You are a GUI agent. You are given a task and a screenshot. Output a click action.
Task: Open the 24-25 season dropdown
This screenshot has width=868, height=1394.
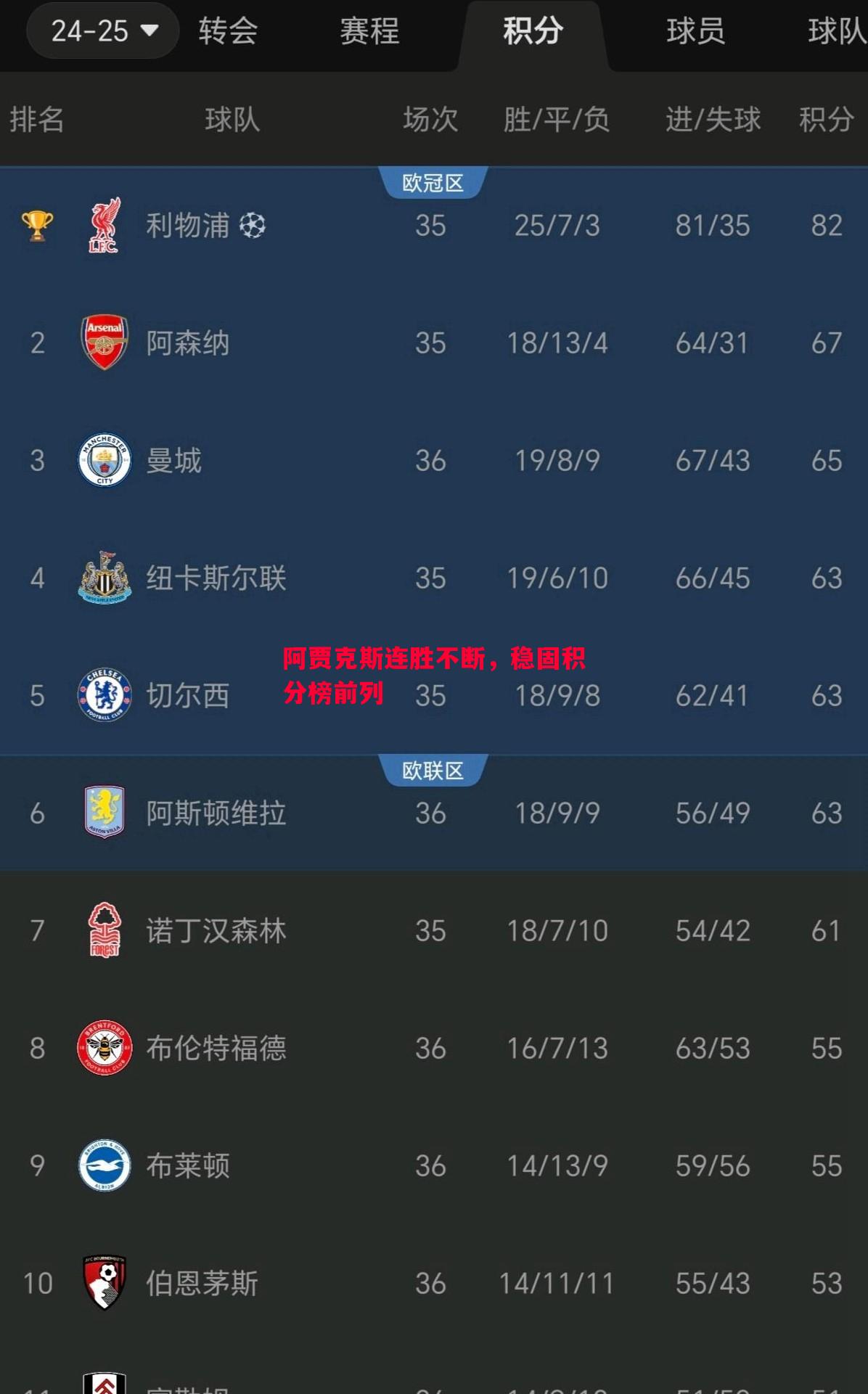[103, 30]
